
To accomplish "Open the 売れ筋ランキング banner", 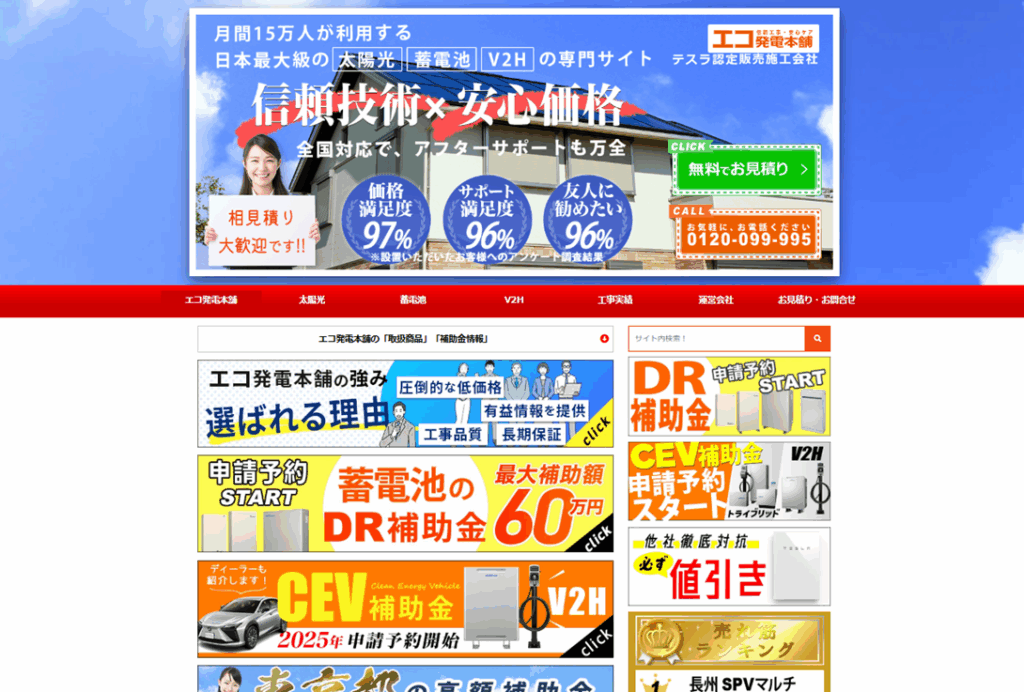I will (729, 640).
